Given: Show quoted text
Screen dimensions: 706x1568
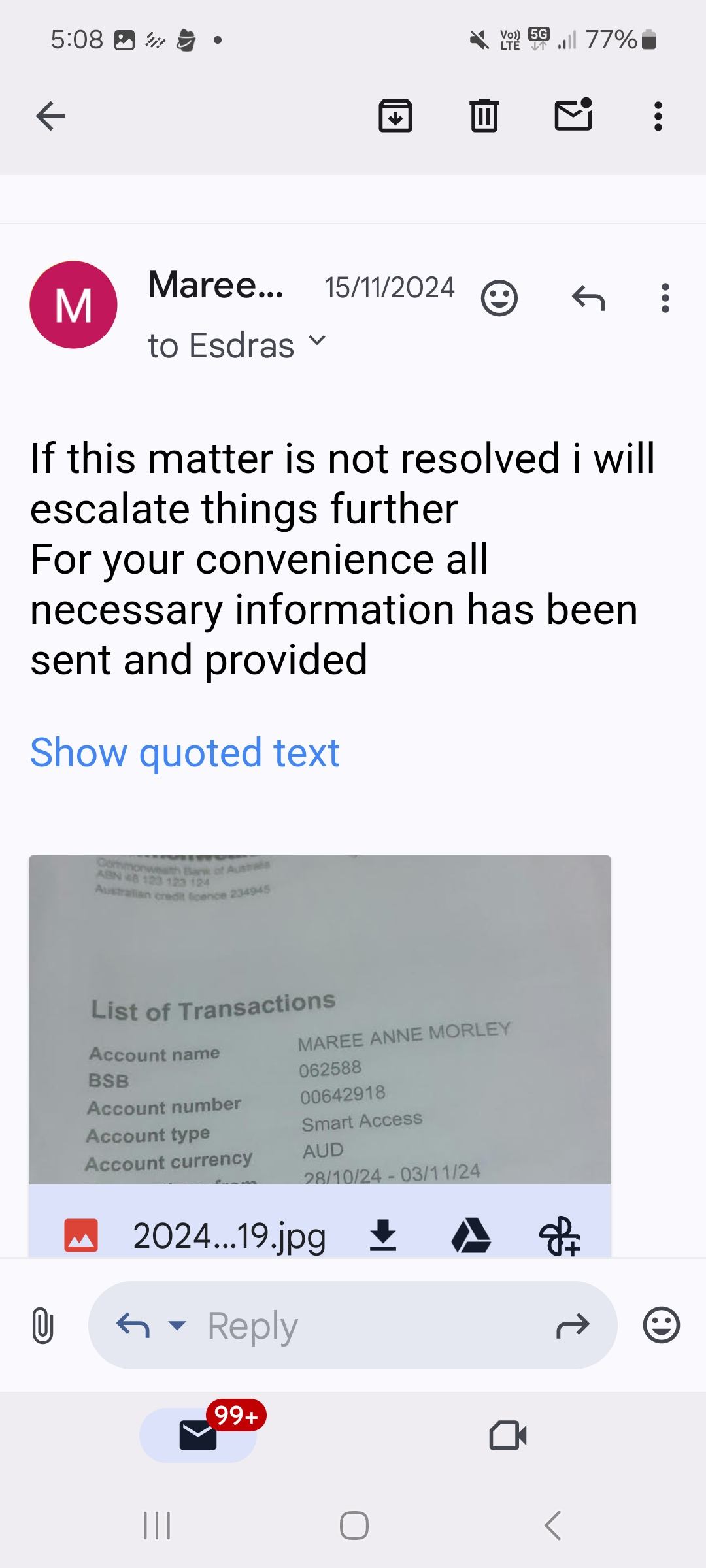Looking at the screenshot, I should click(x=185, y=753).
